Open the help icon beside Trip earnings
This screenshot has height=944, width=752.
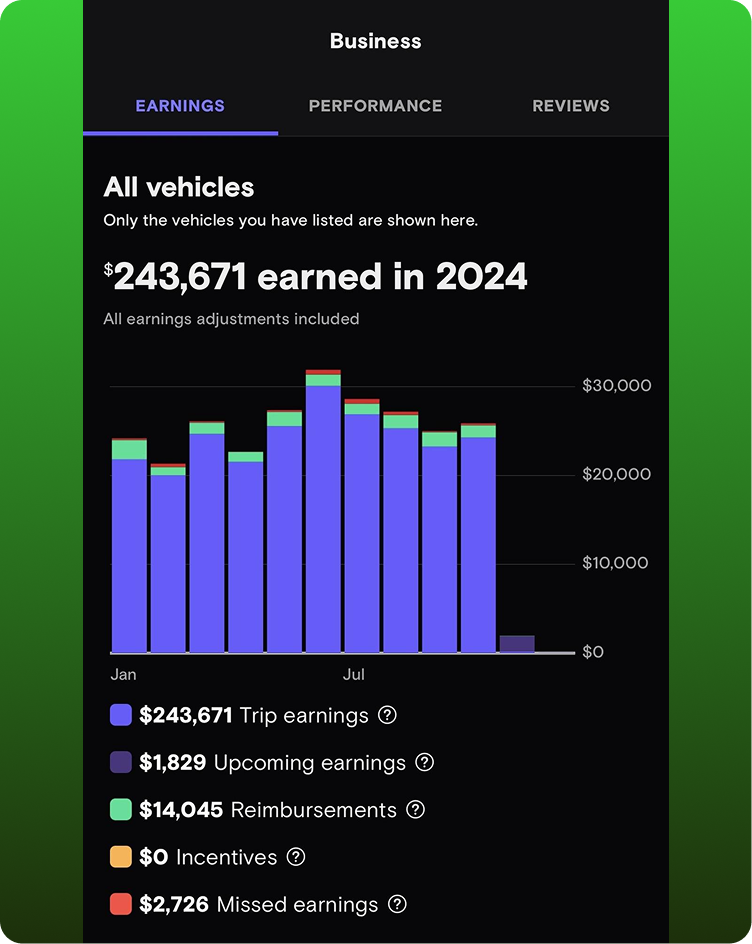pos(388,715)
